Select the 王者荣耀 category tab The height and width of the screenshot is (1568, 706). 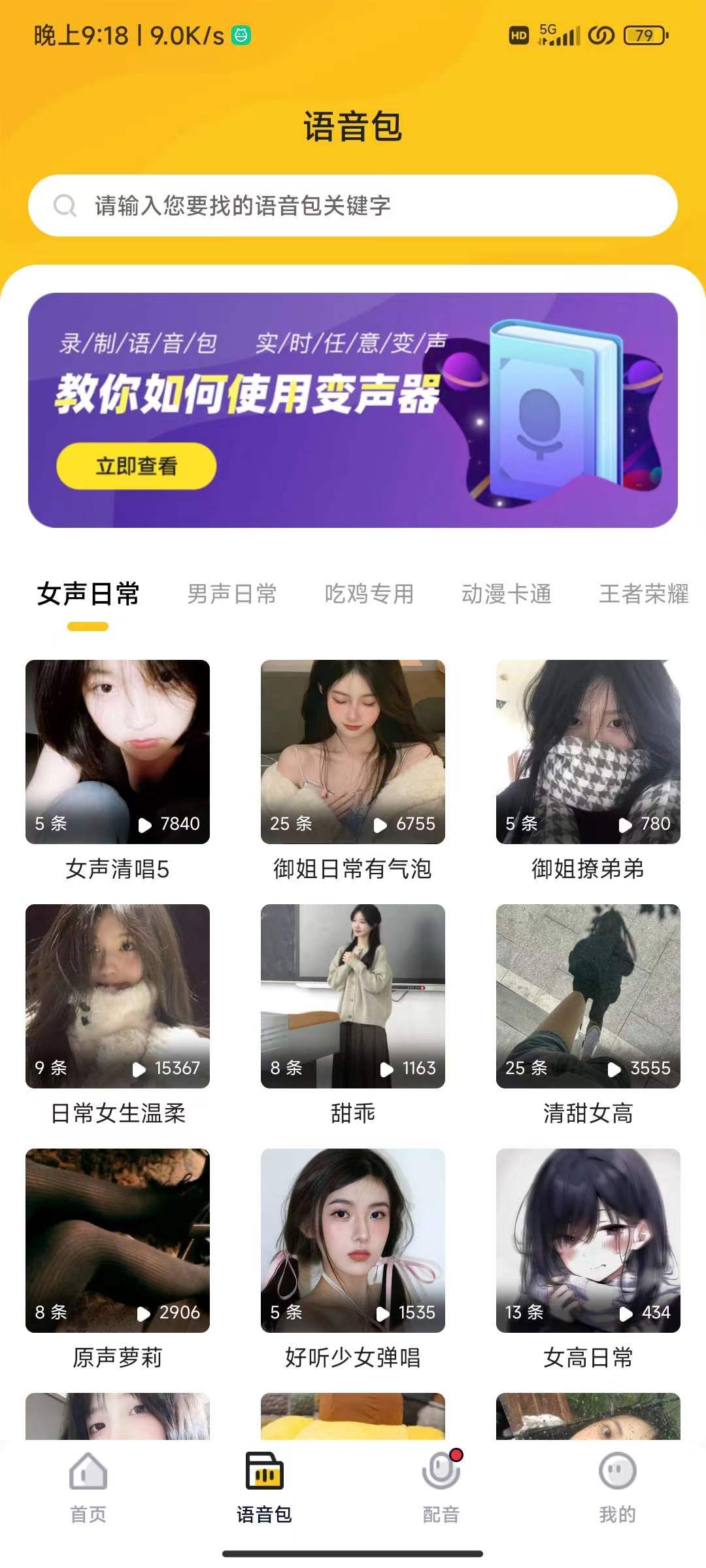tap(644, 594)
